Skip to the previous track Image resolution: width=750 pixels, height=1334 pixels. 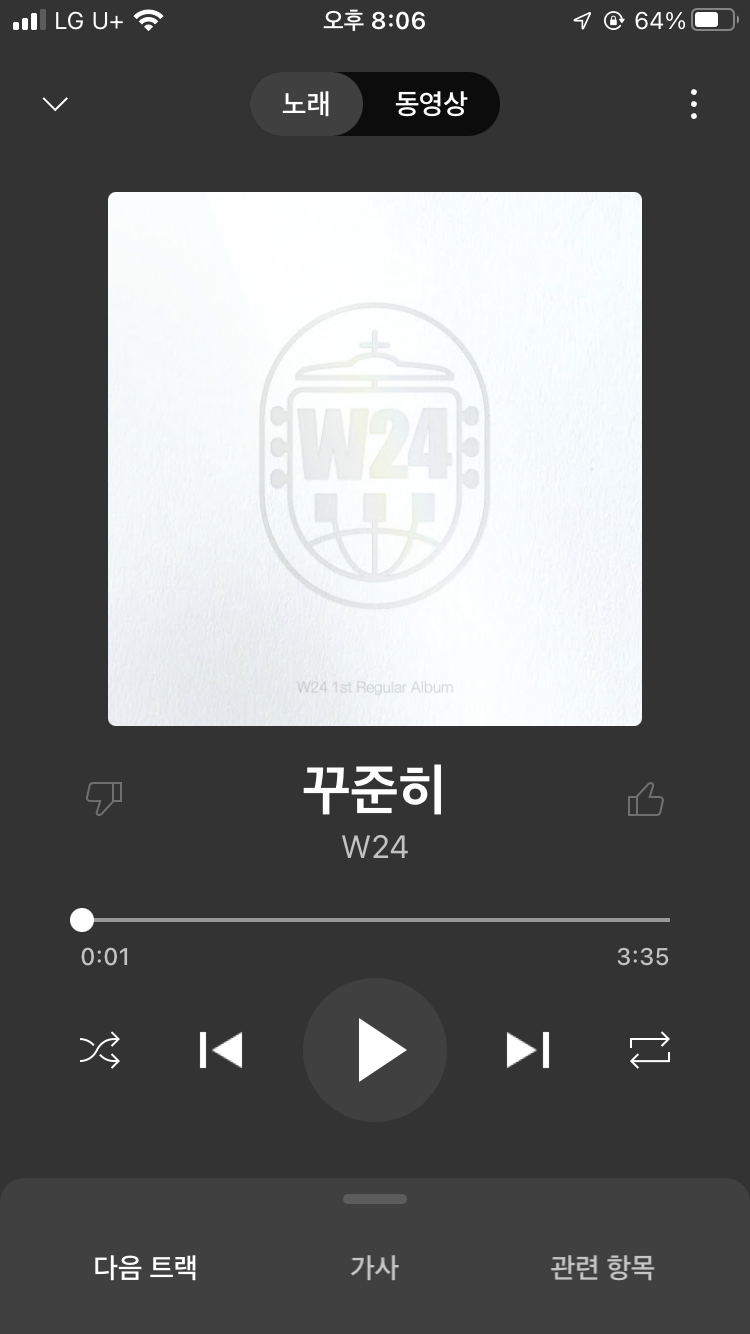(x=221, y=1050)
